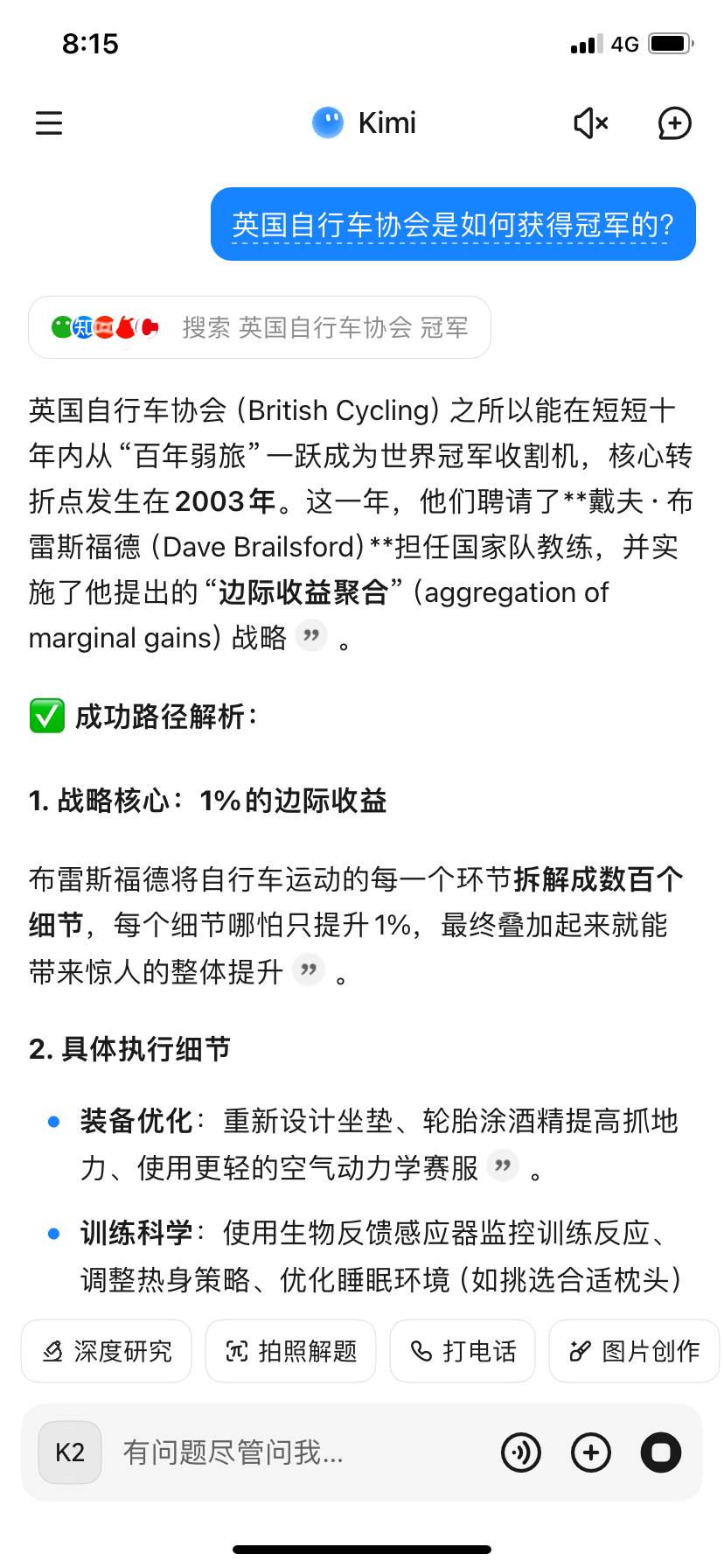Open the hamburger menu drawer
The image size is (724, 1568).
click(x=49, y=123)
